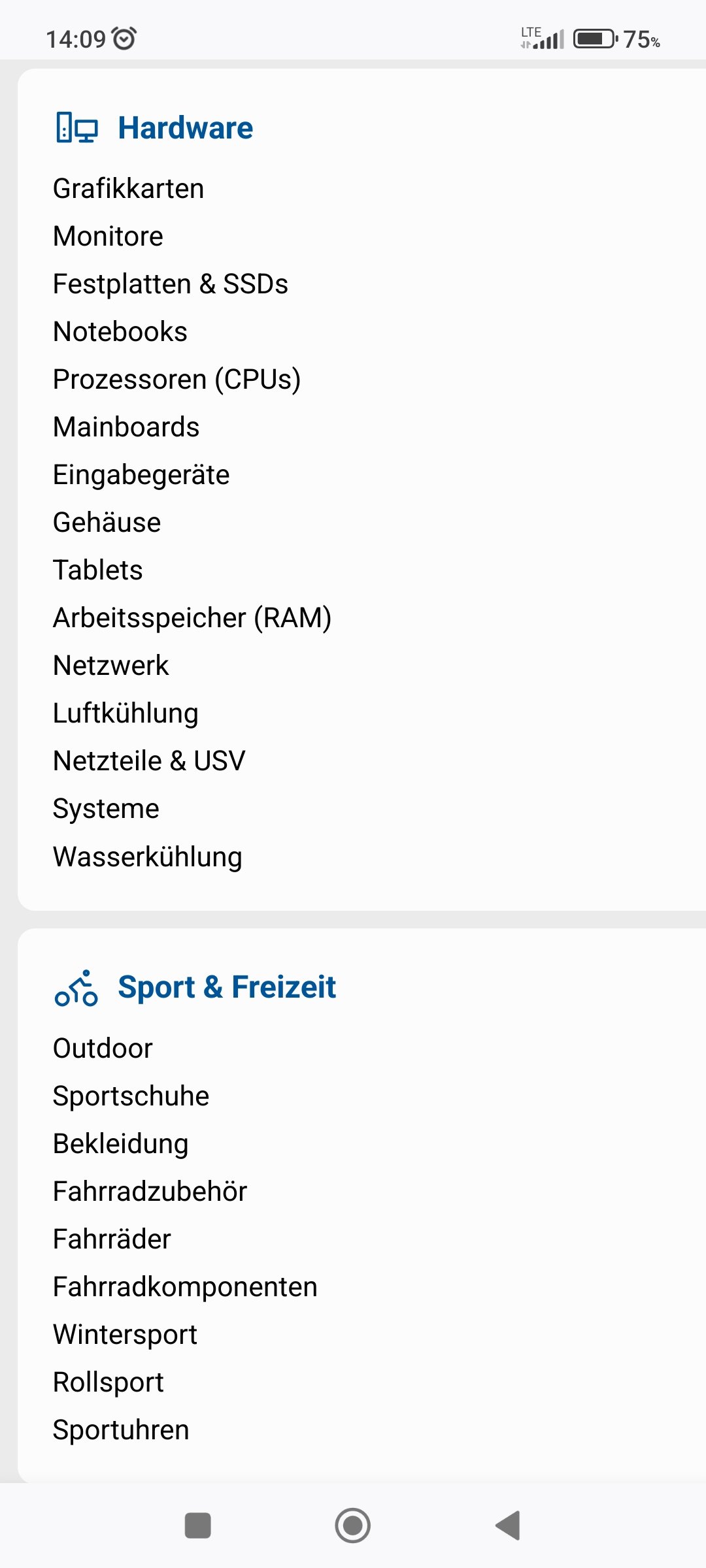The height and width of the screenshot is (1568, 706).
Task: Go to Notebooks listing
Action: (x=120, y=332)
